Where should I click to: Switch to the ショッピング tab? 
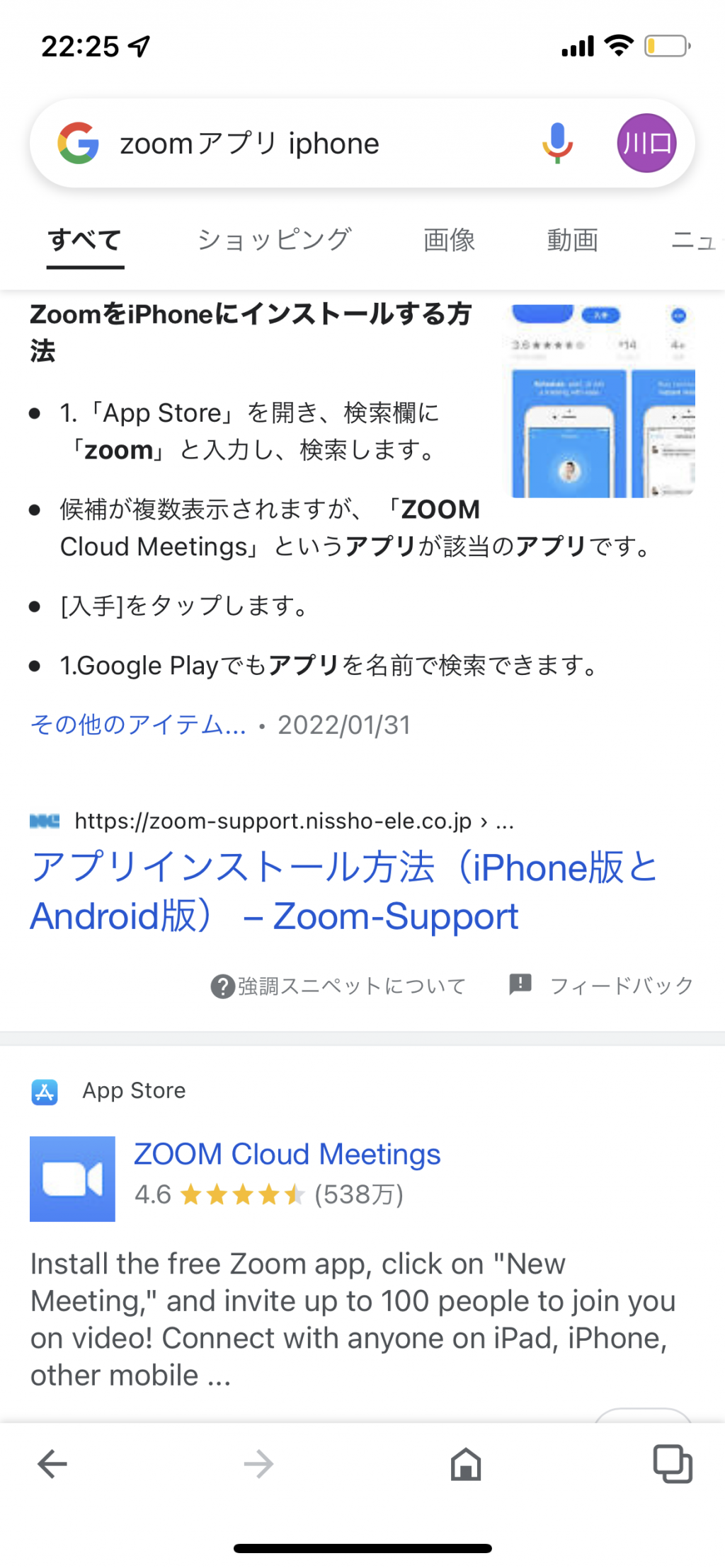(x=273, y=241)
